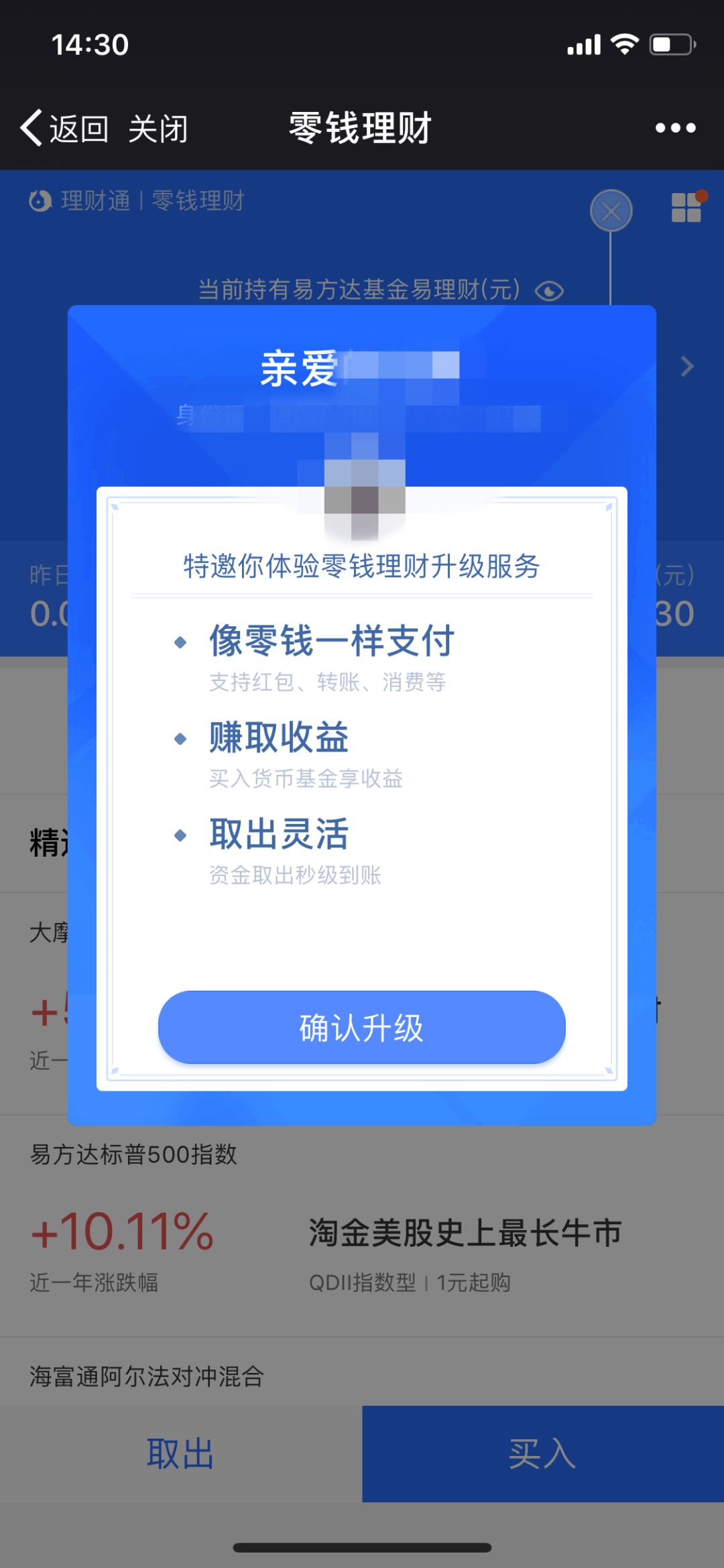
Task: Tap the back chevron next to 返回
Action: pos(32,127)
